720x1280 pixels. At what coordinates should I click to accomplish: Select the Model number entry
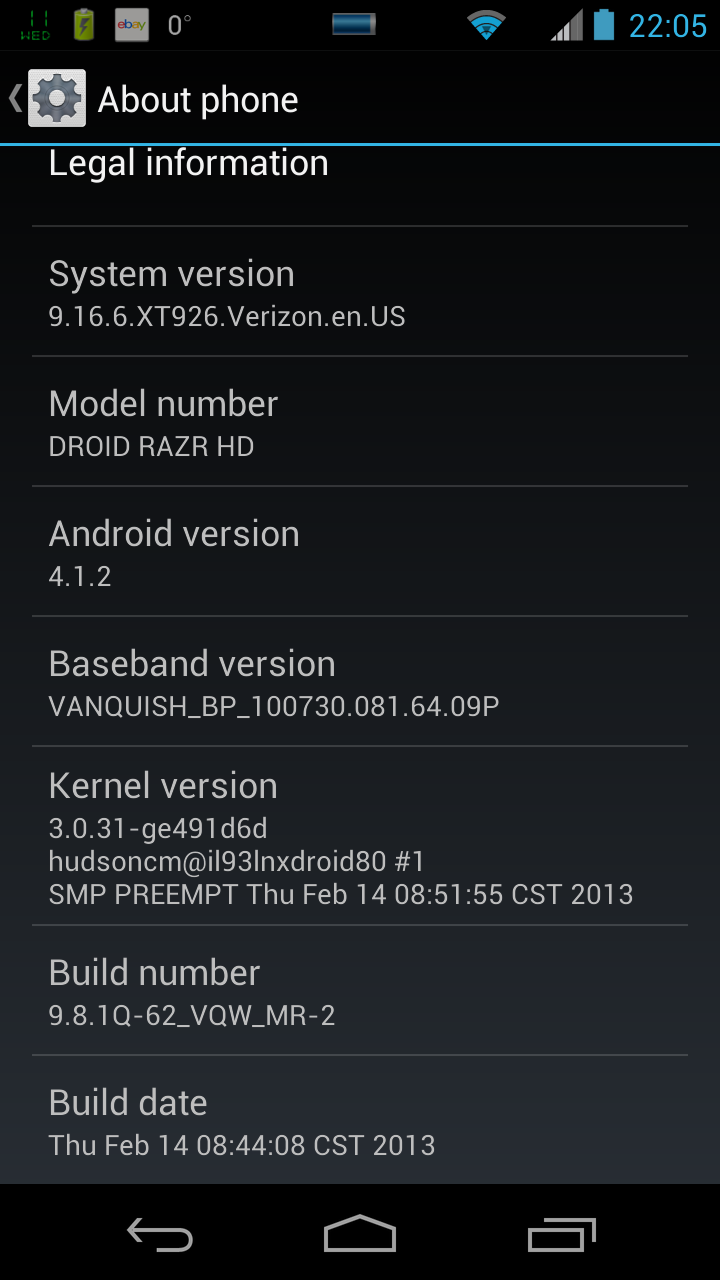click(360, 422)
